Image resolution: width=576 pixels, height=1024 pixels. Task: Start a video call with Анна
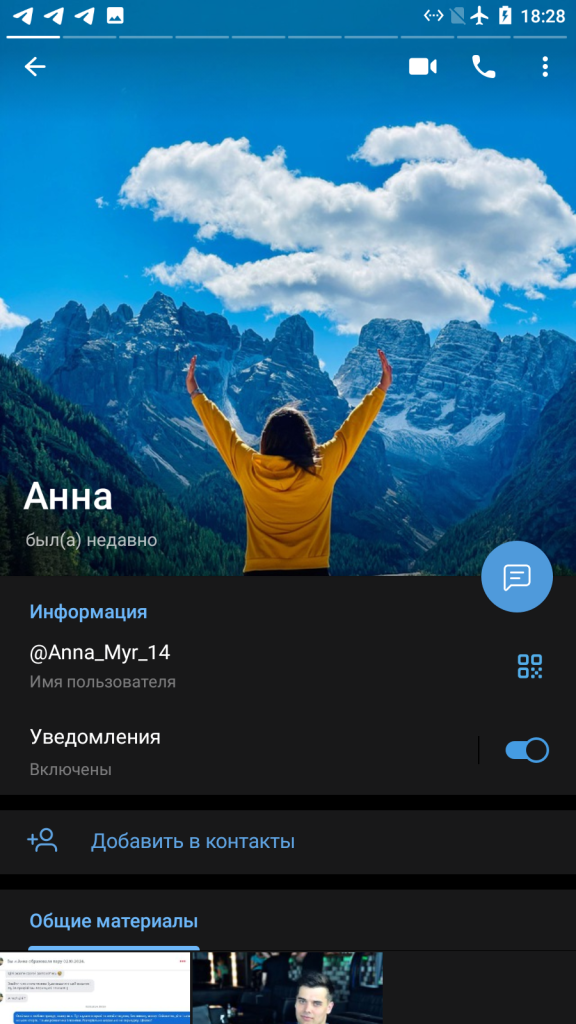423,67
